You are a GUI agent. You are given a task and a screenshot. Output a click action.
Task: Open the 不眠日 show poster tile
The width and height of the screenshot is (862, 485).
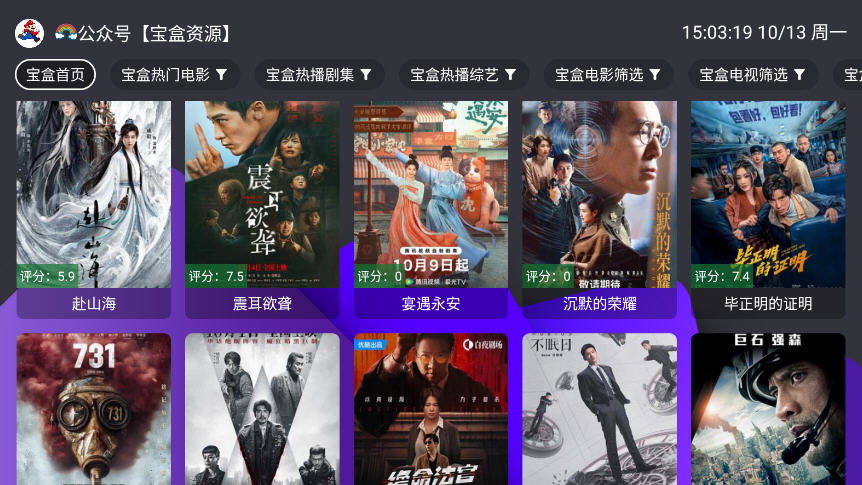599,410
